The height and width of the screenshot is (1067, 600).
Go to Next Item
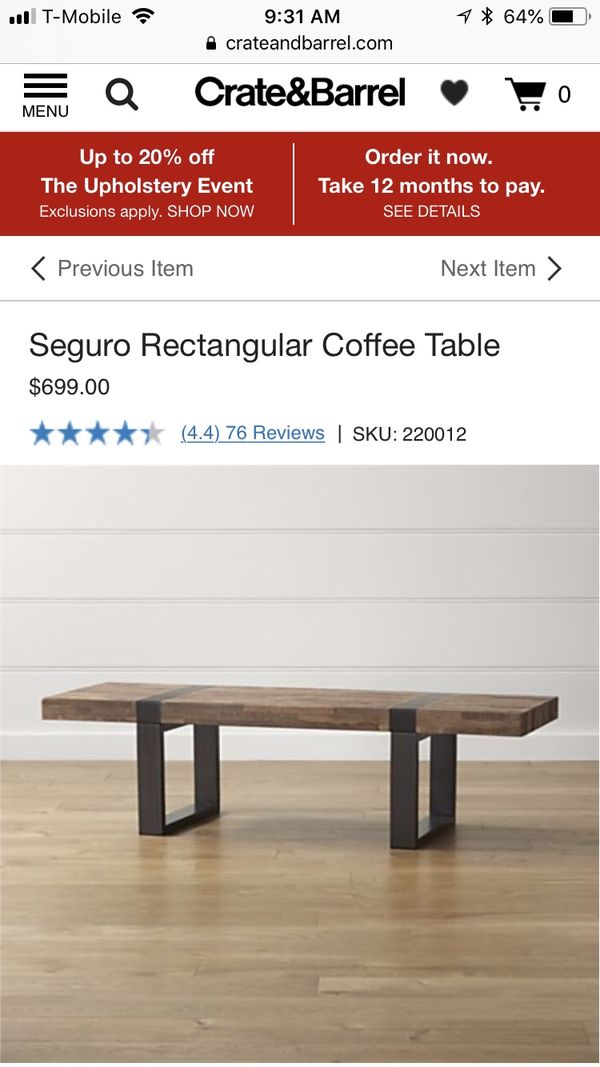[x=501, y=268]
